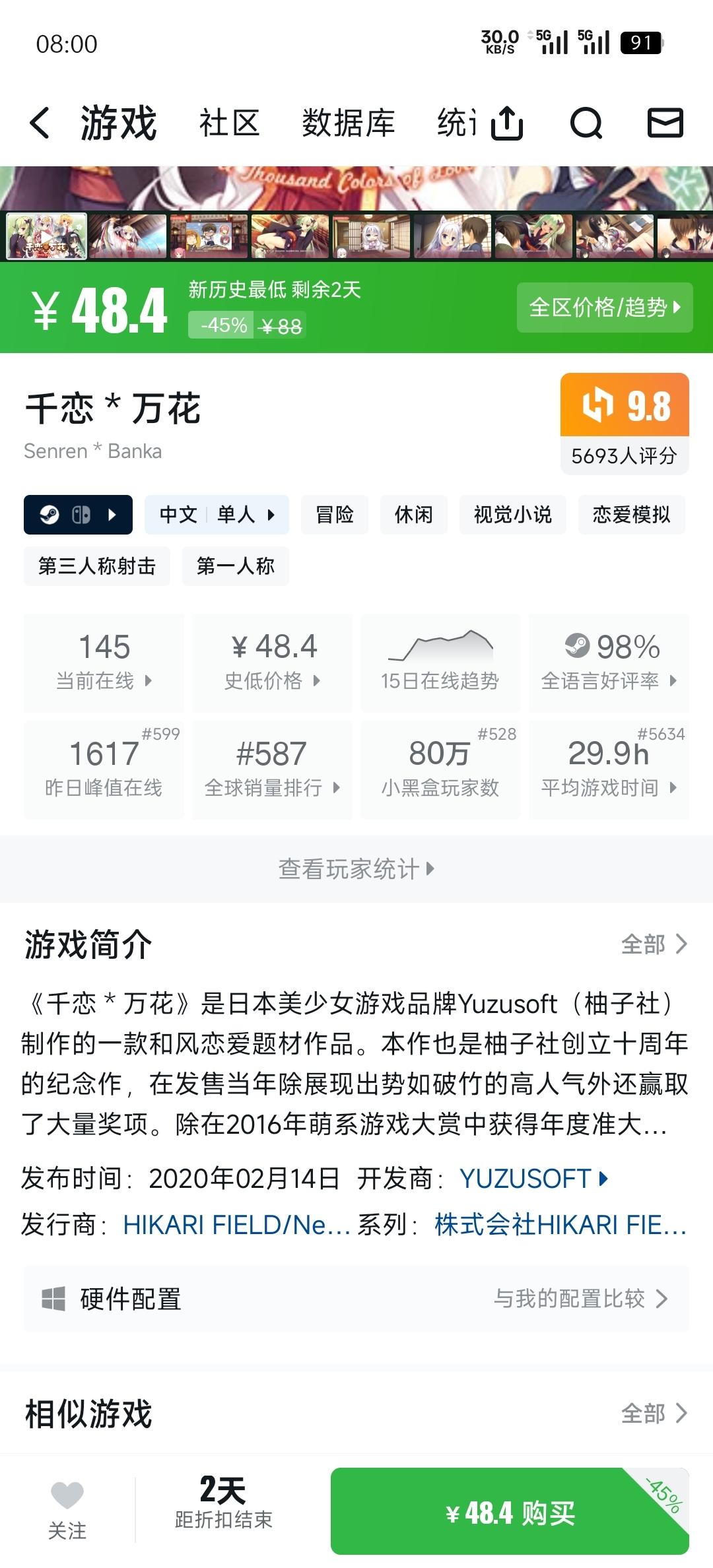View 全区价格/趋势 price trends
This screenshot has width=713, height=1568.
[x=604, y=308]
